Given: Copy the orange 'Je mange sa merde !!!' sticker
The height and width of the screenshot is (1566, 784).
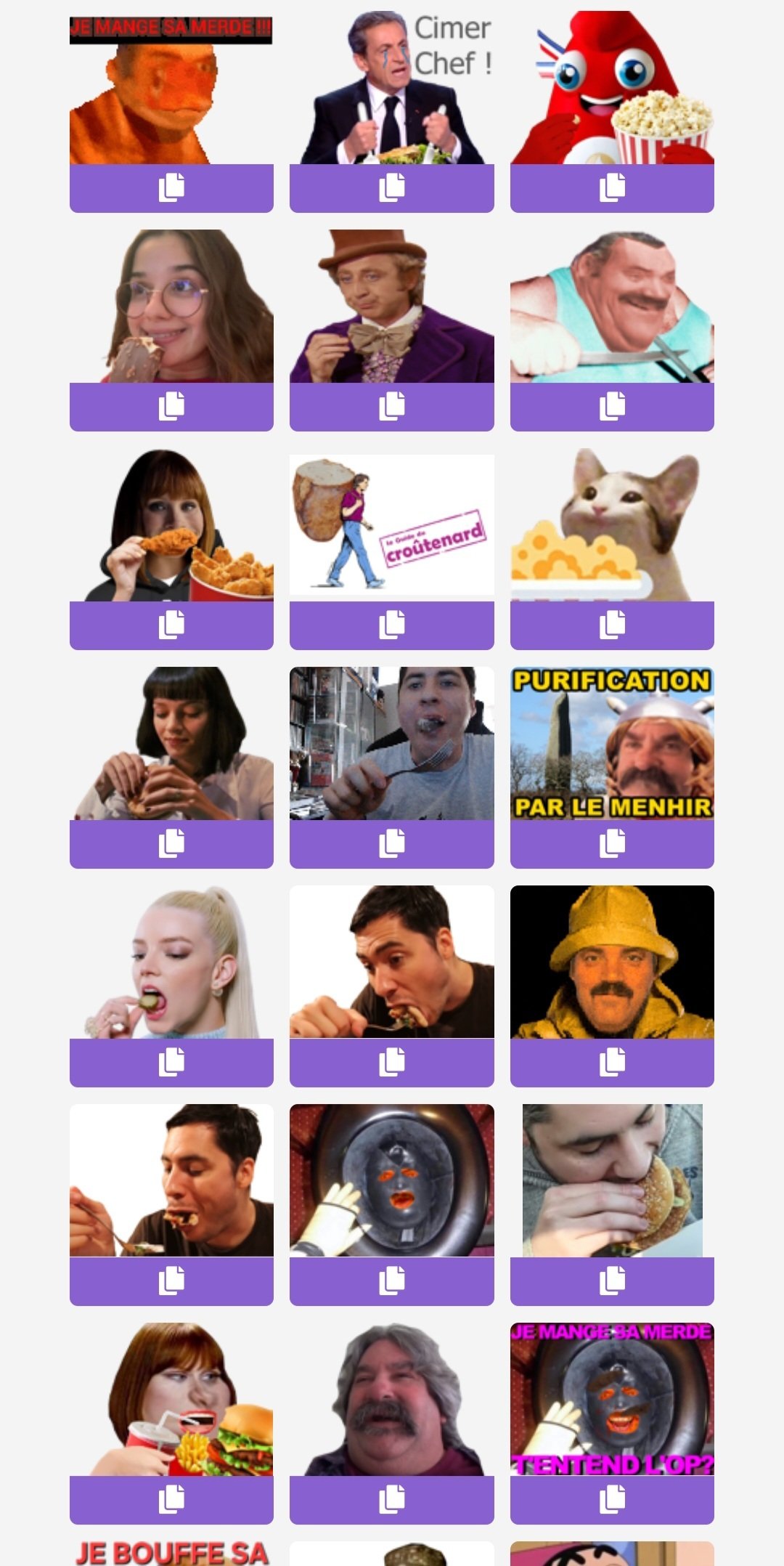Looking at the screenshot, I should coord(171,188).
